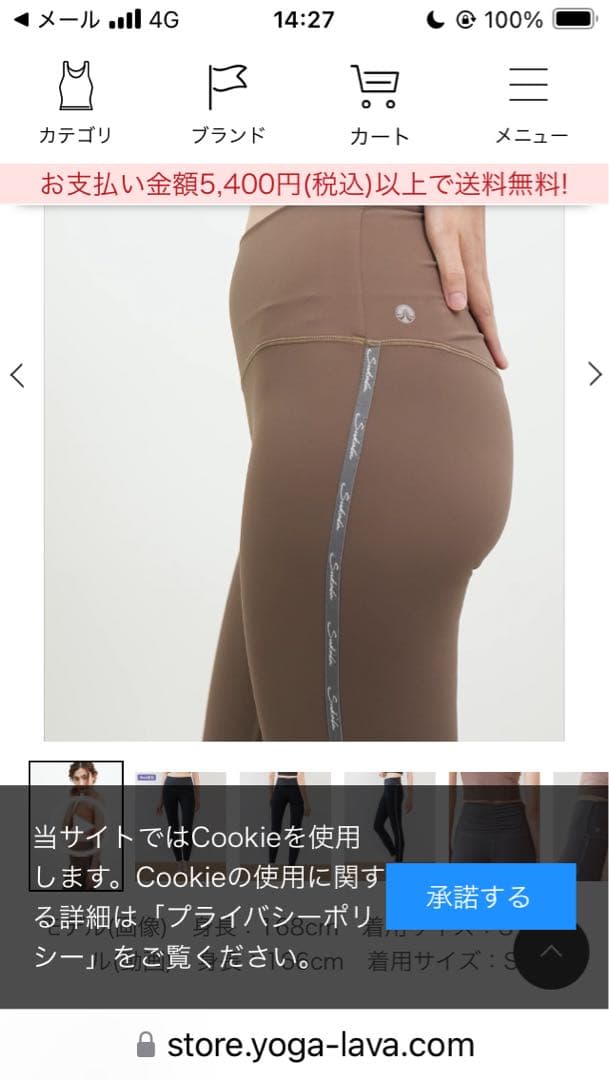
Task: Accept cookies with 承諾する button
Action: [x=480, y=897]
